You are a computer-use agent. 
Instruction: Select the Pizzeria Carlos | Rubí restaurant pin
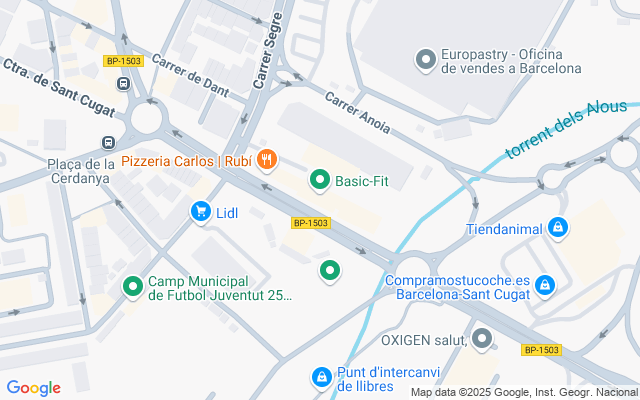click(x=266, y=160)
